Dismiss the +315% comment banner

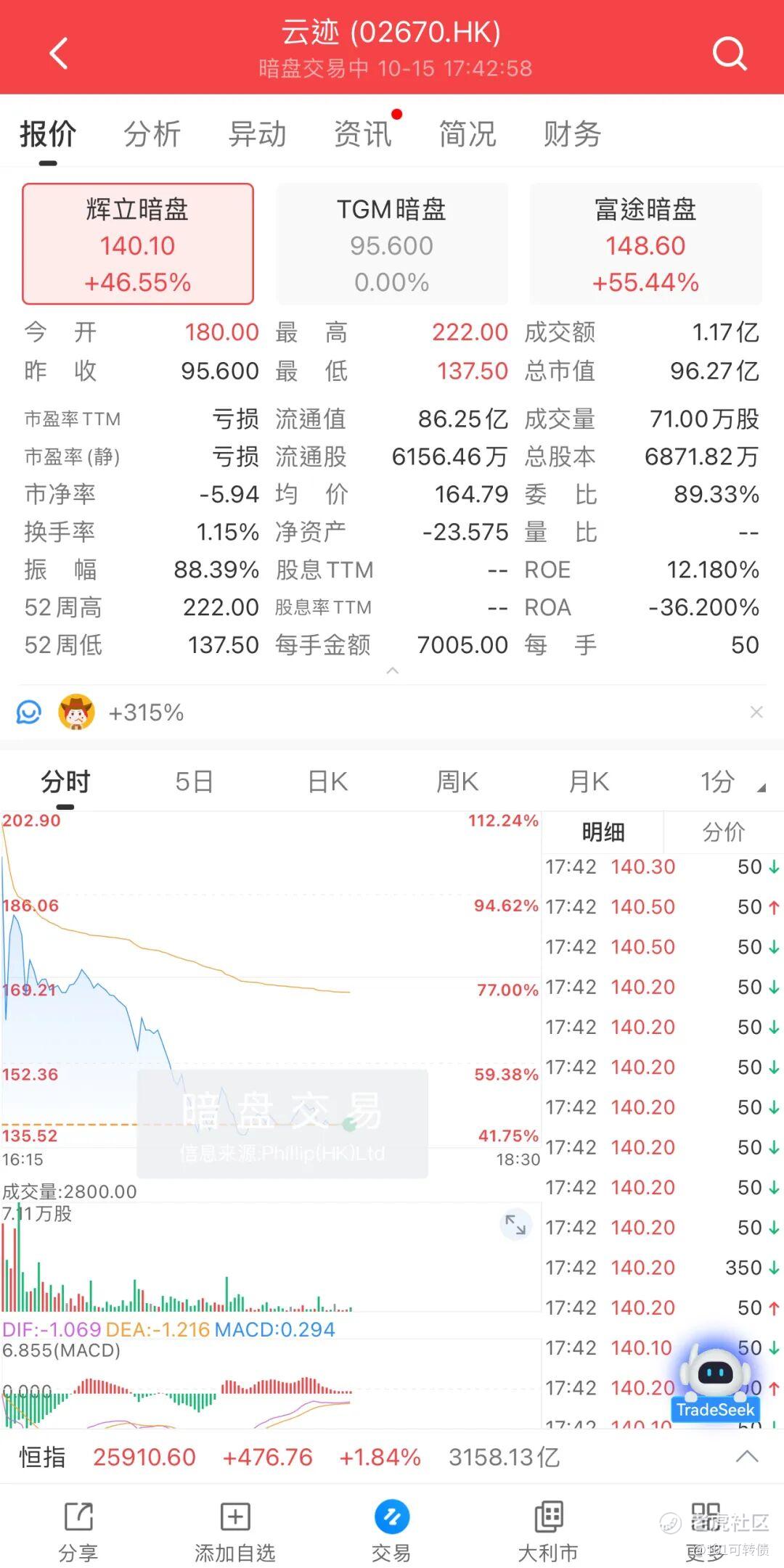[x=756, y=712]
